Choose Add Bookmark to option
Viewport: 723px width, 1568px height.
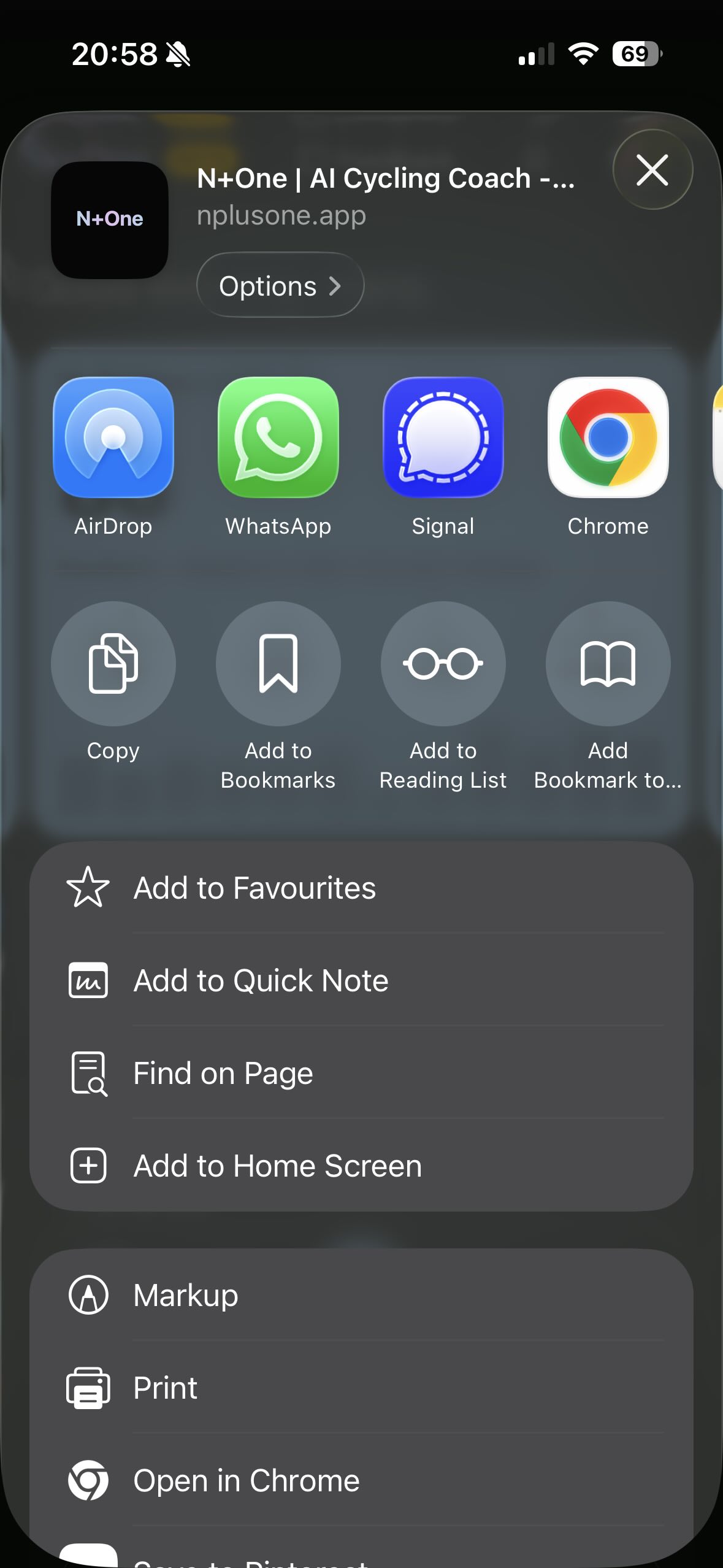[x=608, y=664]
